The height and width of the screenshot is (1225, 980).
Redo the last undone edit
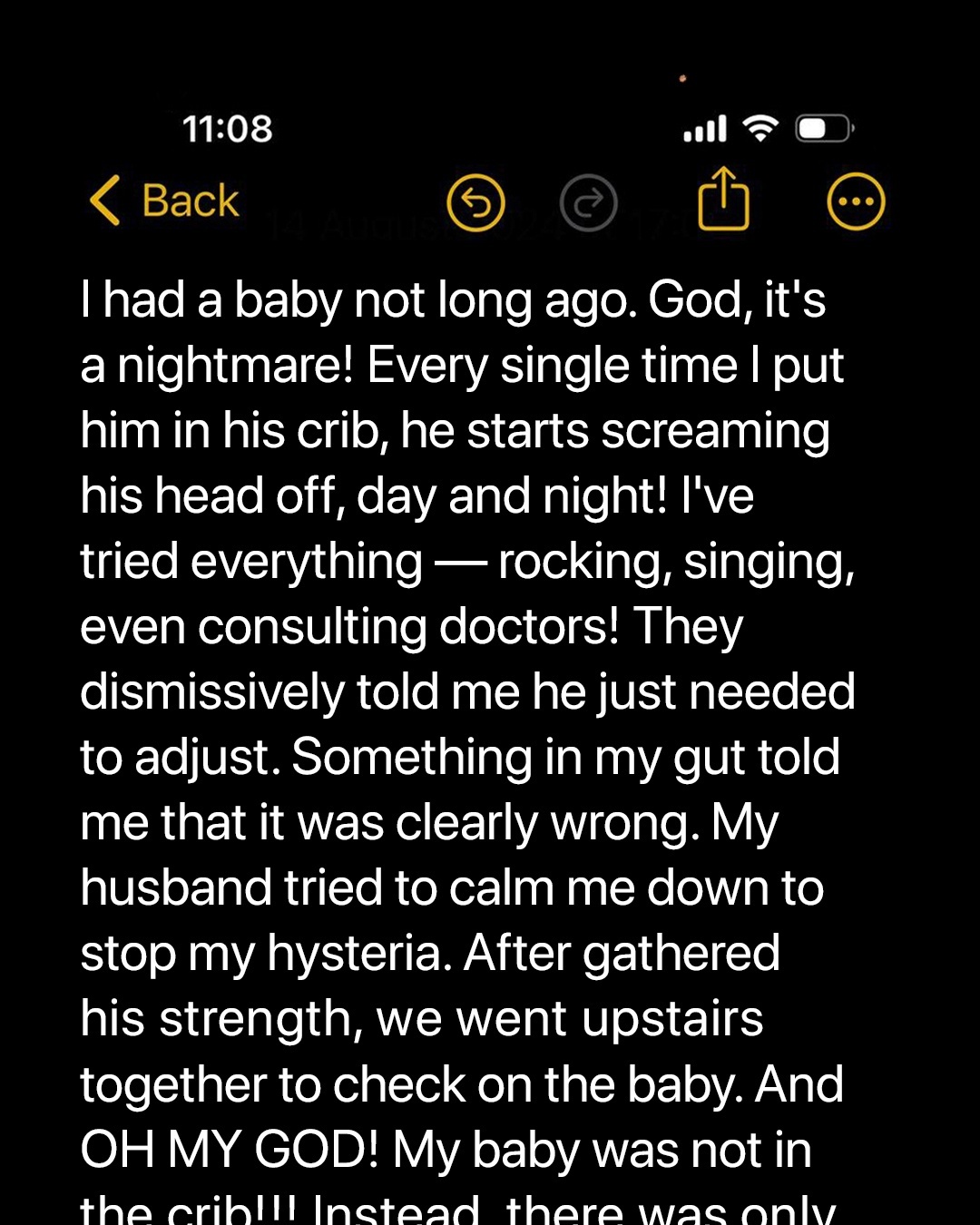coord(589,202)
